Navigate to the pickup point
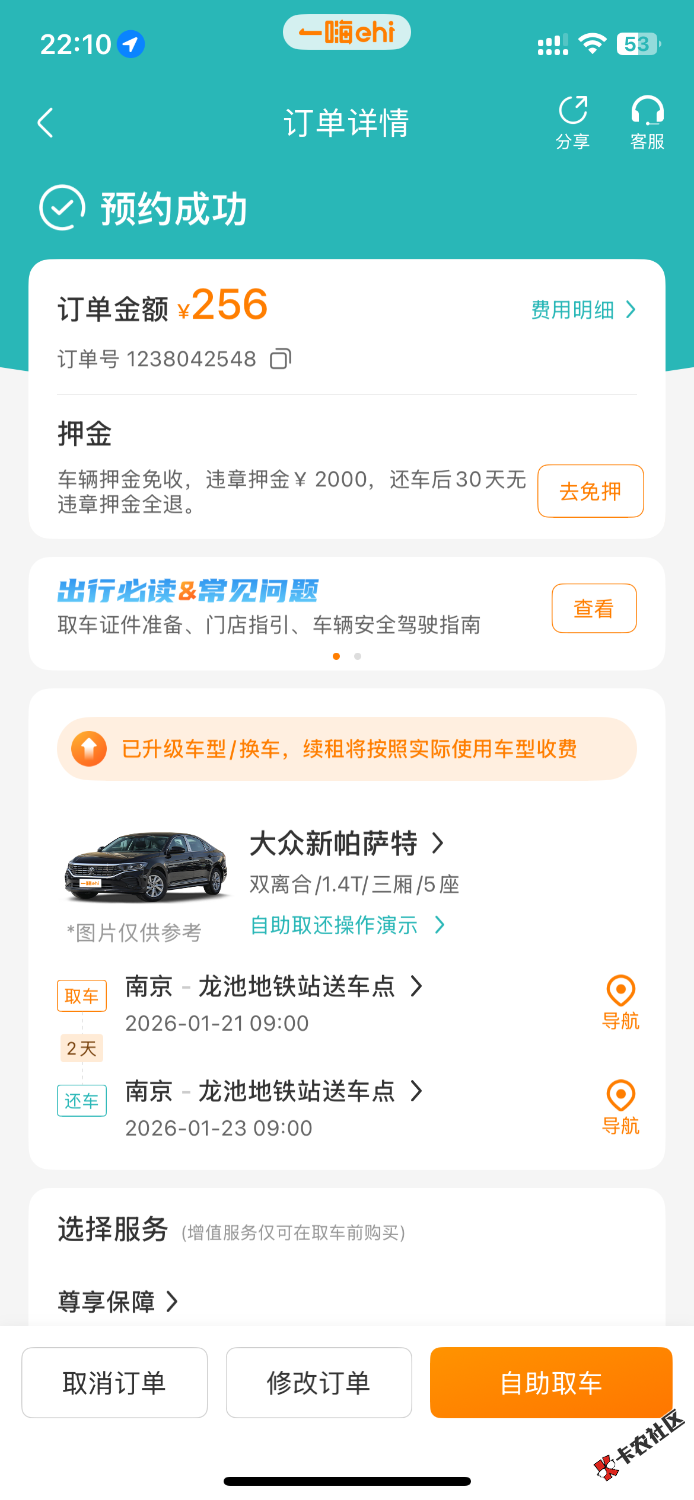This screenshot has width=694, height=1500. click(x=621, y=1003)
